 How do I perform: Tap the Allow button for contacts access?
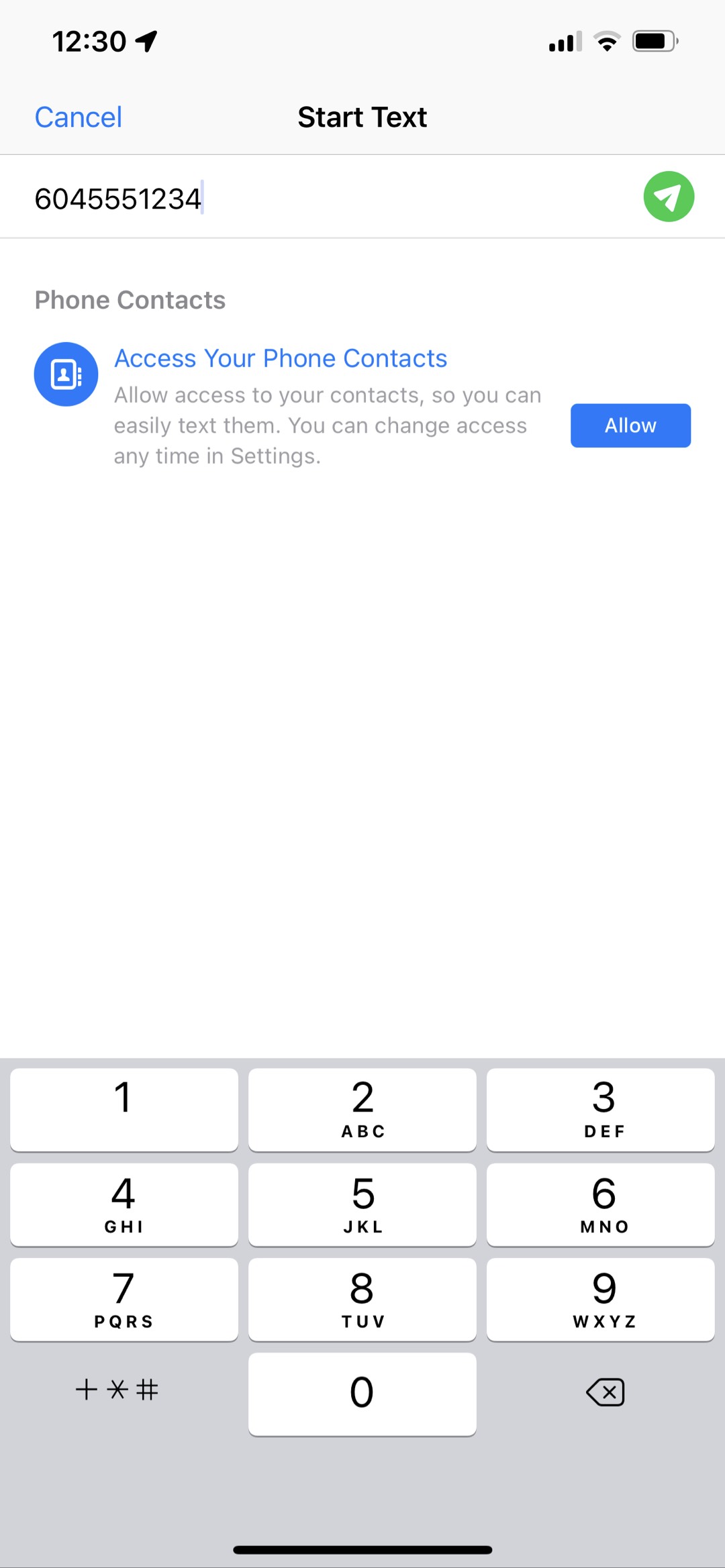[630, 425]
